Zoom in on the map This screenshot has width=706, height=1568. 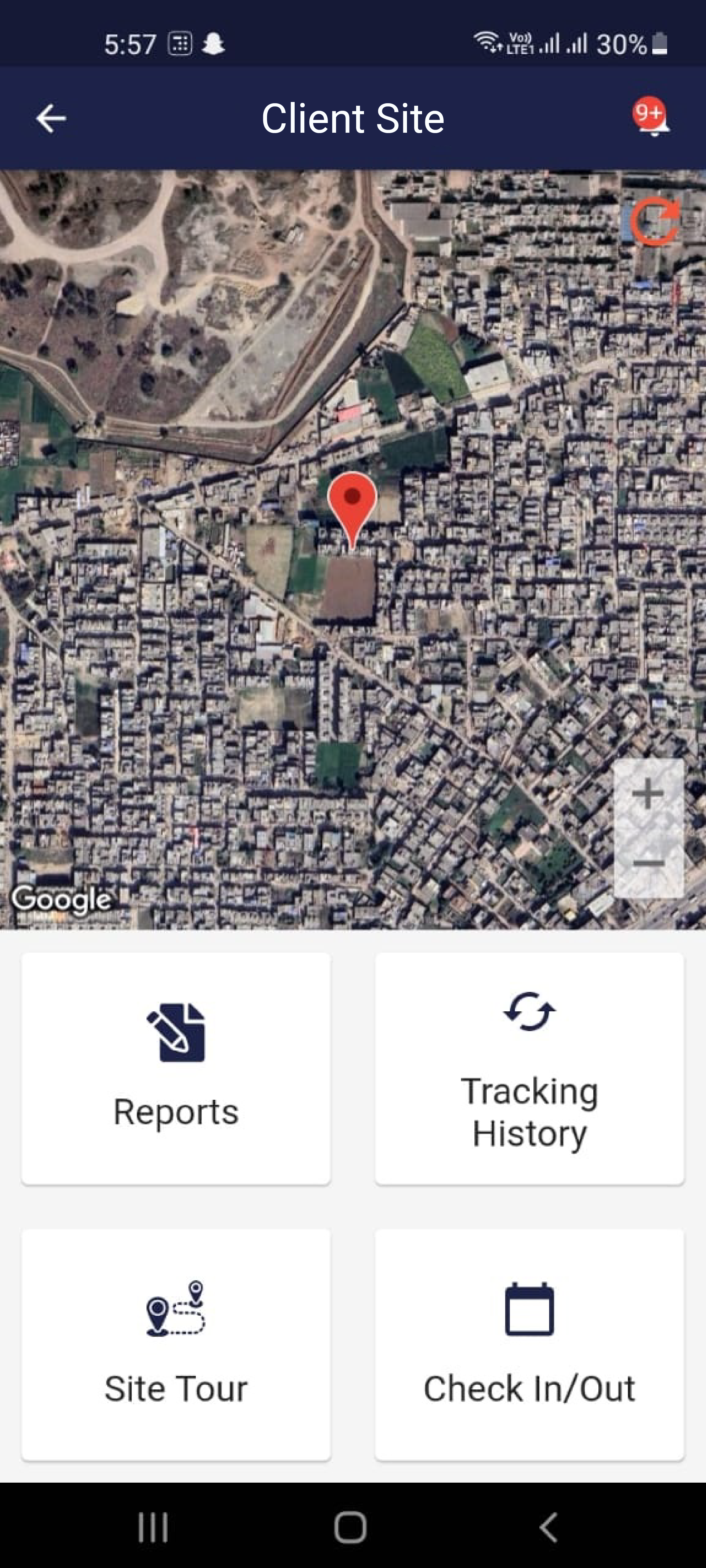point(648,794)
